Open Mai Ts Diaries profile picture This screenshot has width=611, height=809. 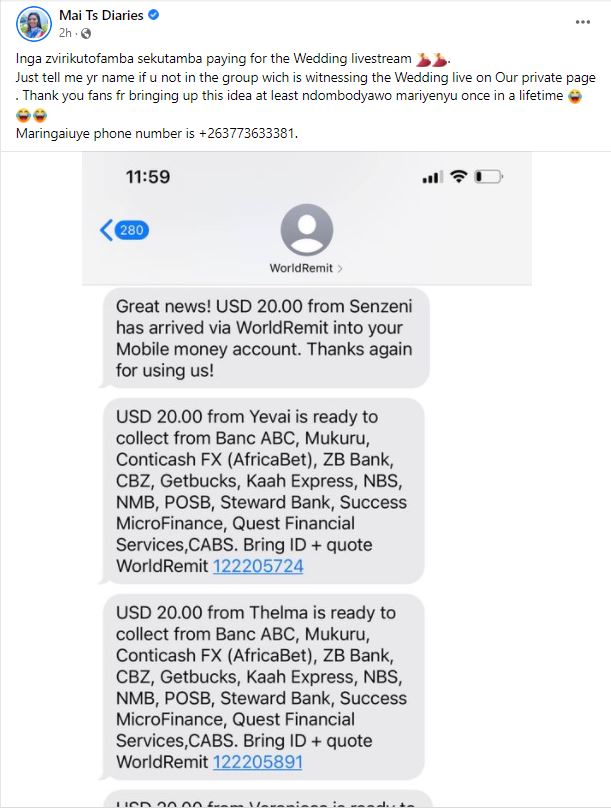coord(32,22)
